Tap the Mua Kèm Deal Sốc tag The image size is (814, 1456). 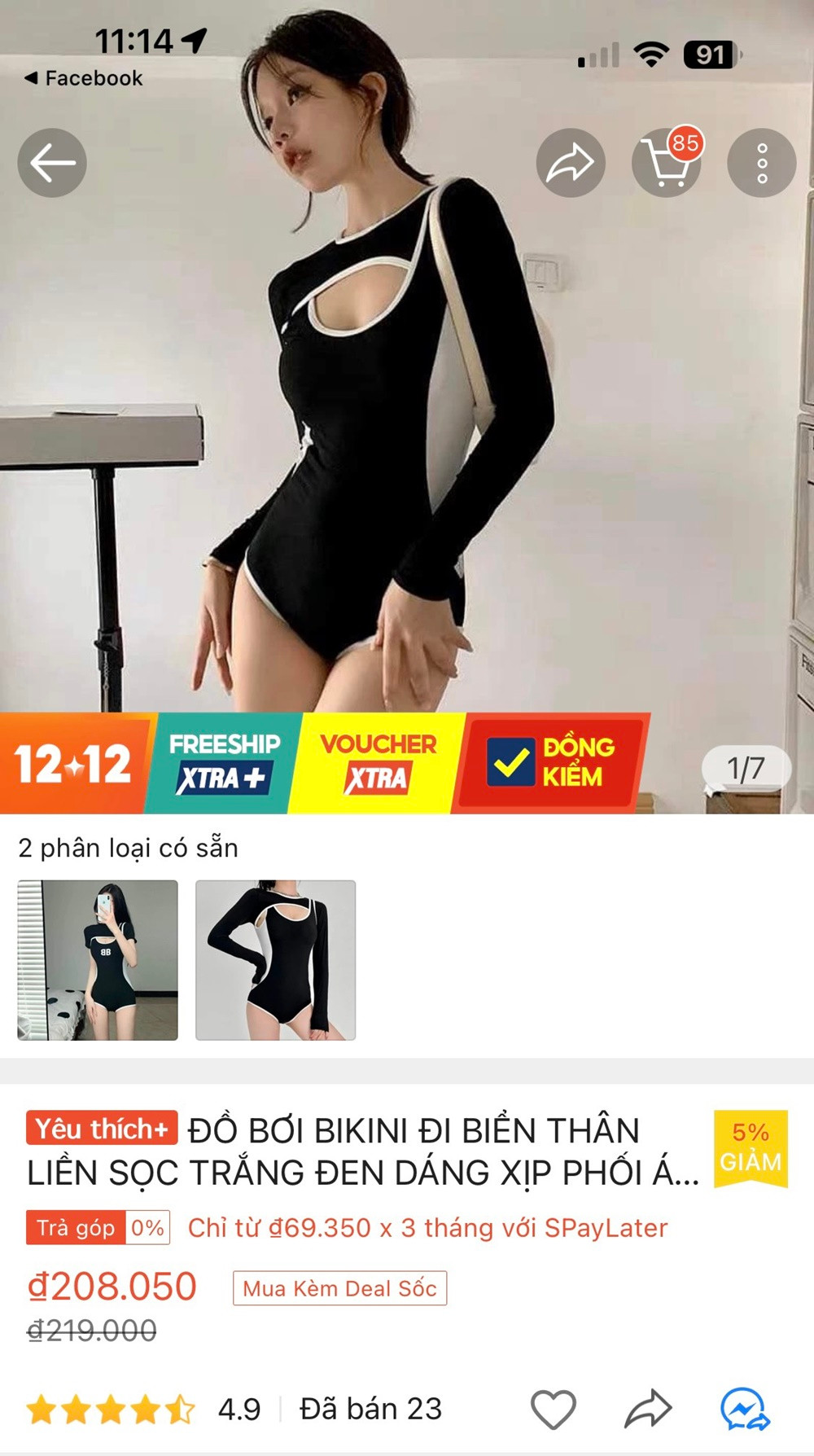point(339,1288)
